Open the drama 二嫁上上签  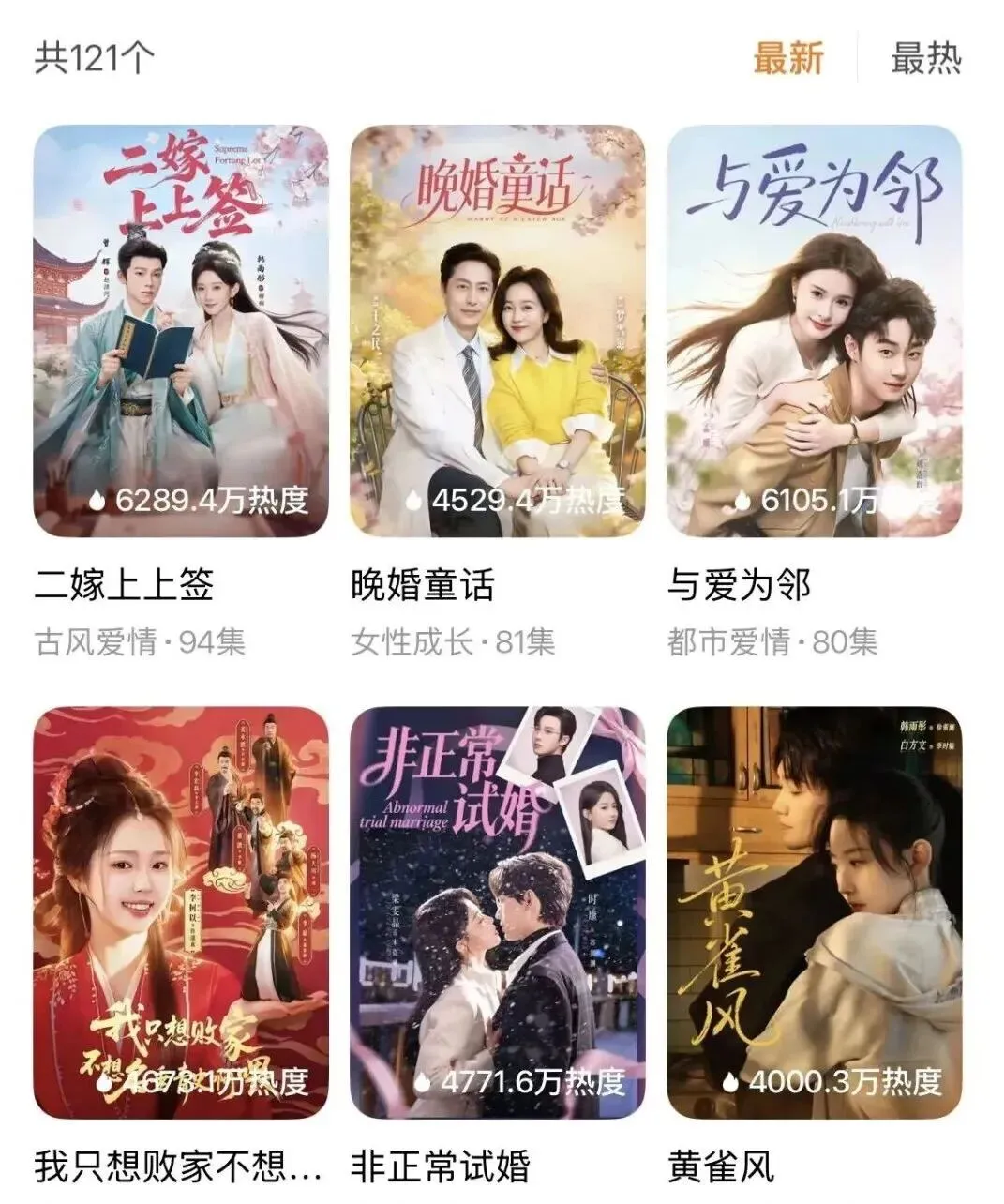[181, 331]
